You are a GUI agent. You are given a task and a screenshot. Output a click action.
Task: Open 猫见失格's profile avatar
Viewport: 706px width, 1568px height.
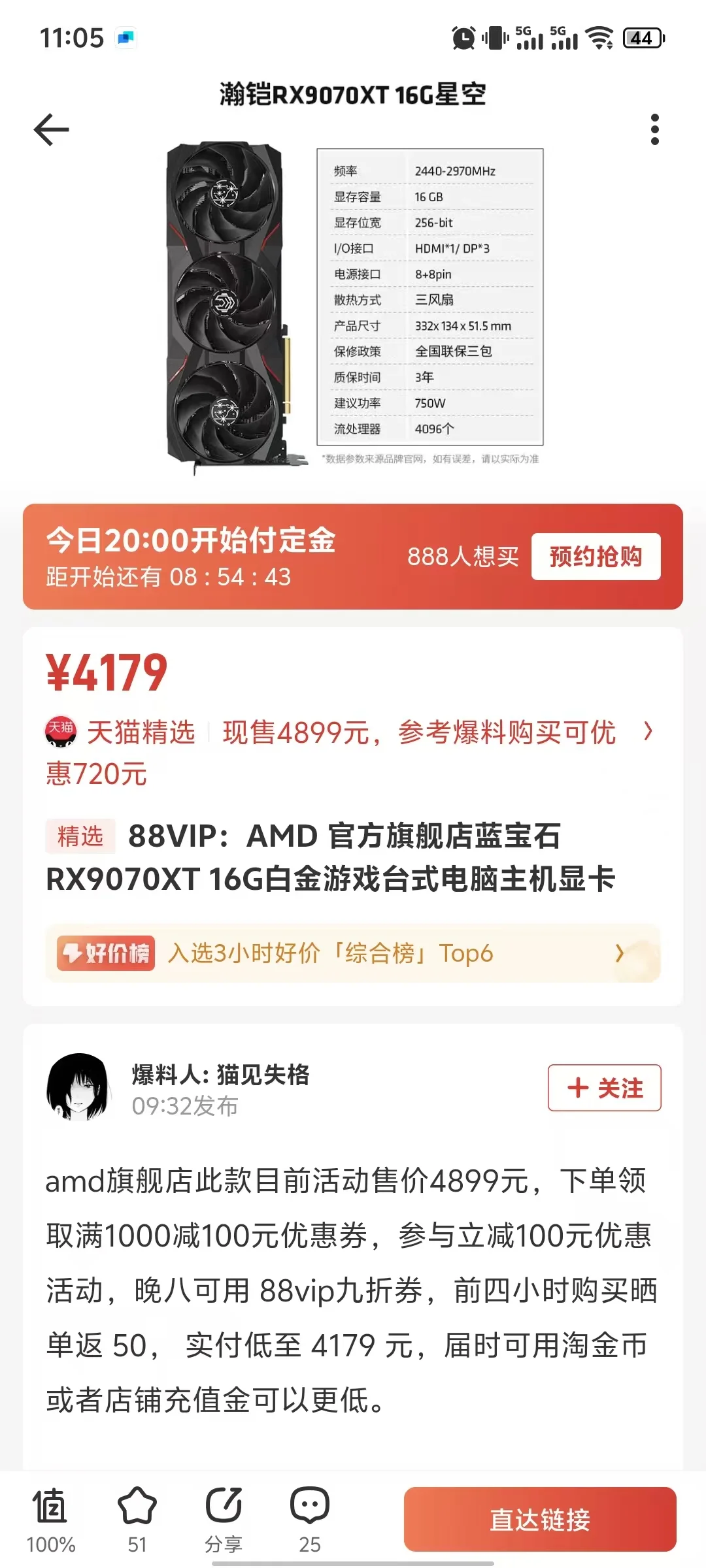click(x=78, y=1087)
